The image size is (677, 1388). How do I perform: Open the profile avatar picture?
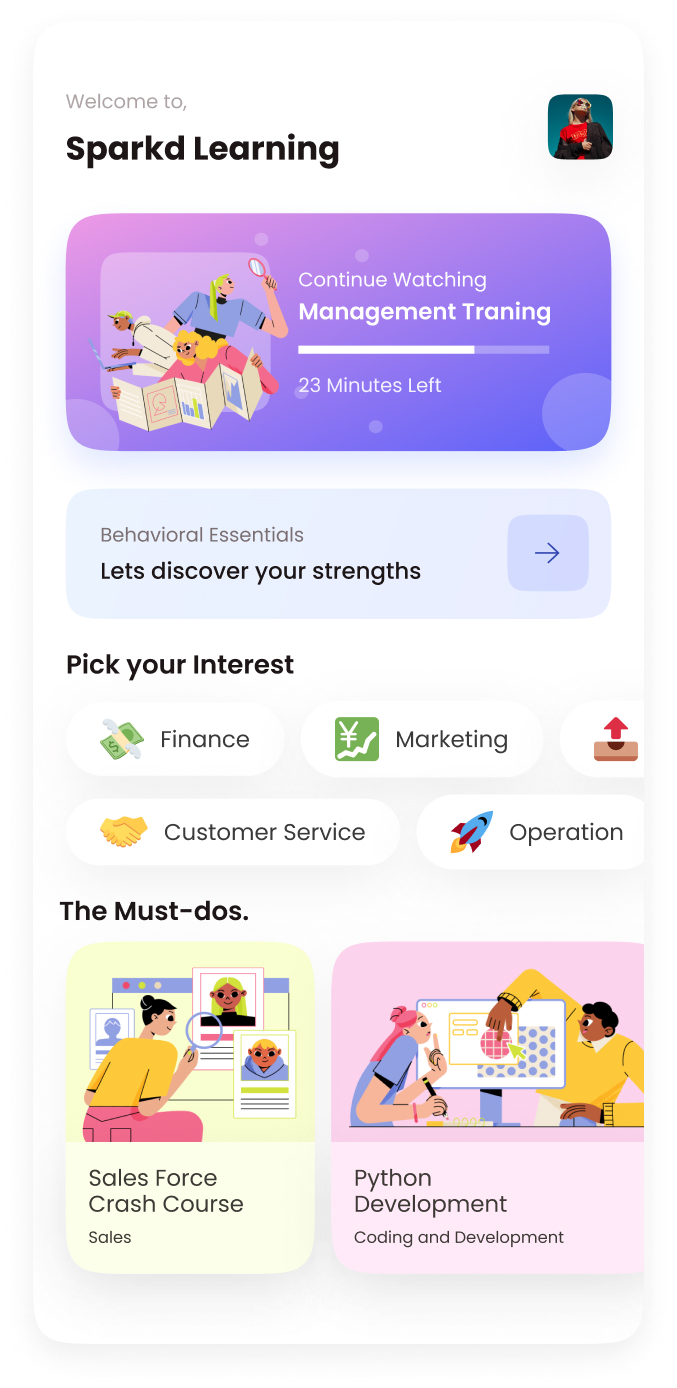point(580,127)
